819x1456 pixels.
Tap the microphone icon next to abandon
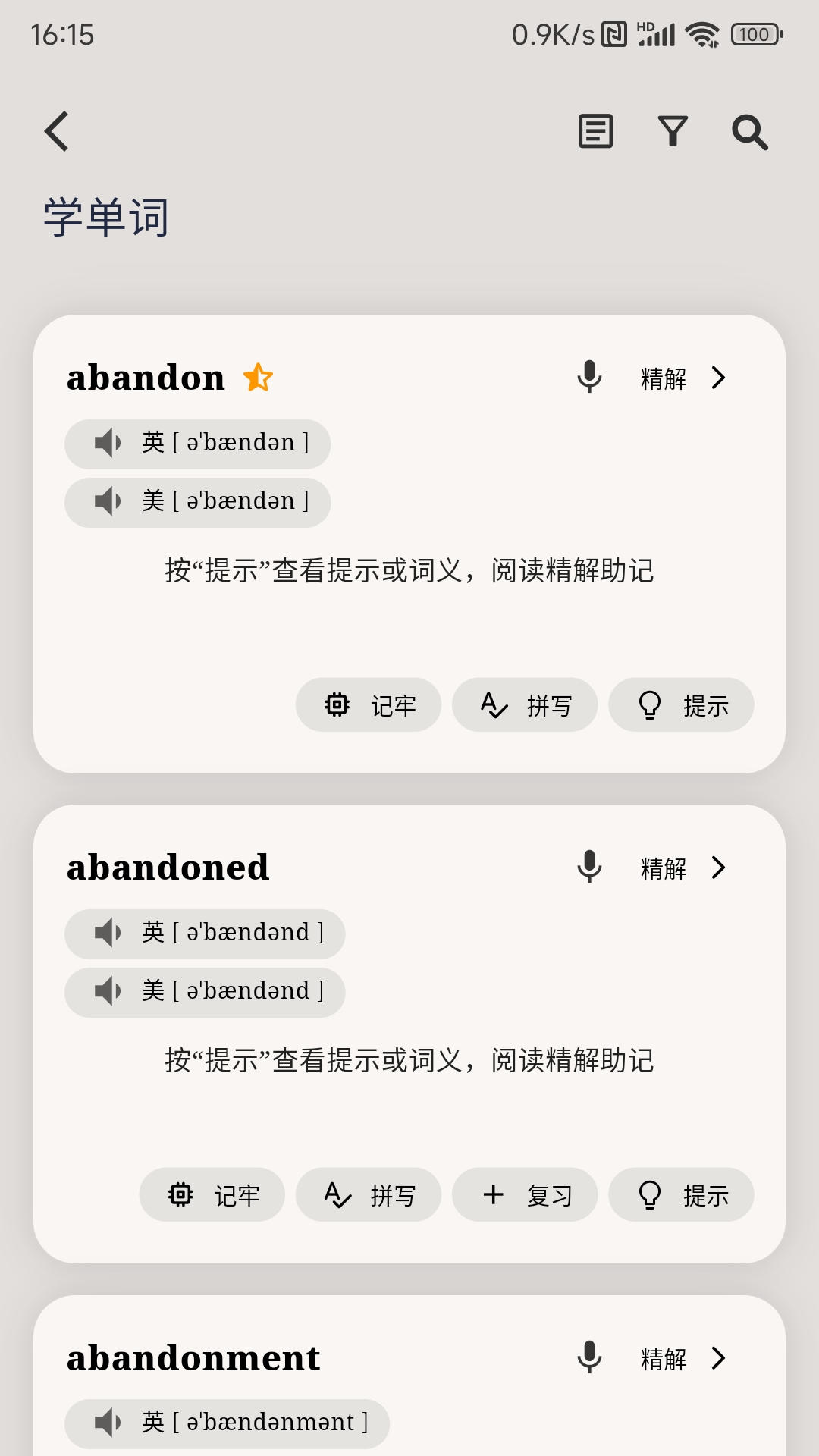590,378
